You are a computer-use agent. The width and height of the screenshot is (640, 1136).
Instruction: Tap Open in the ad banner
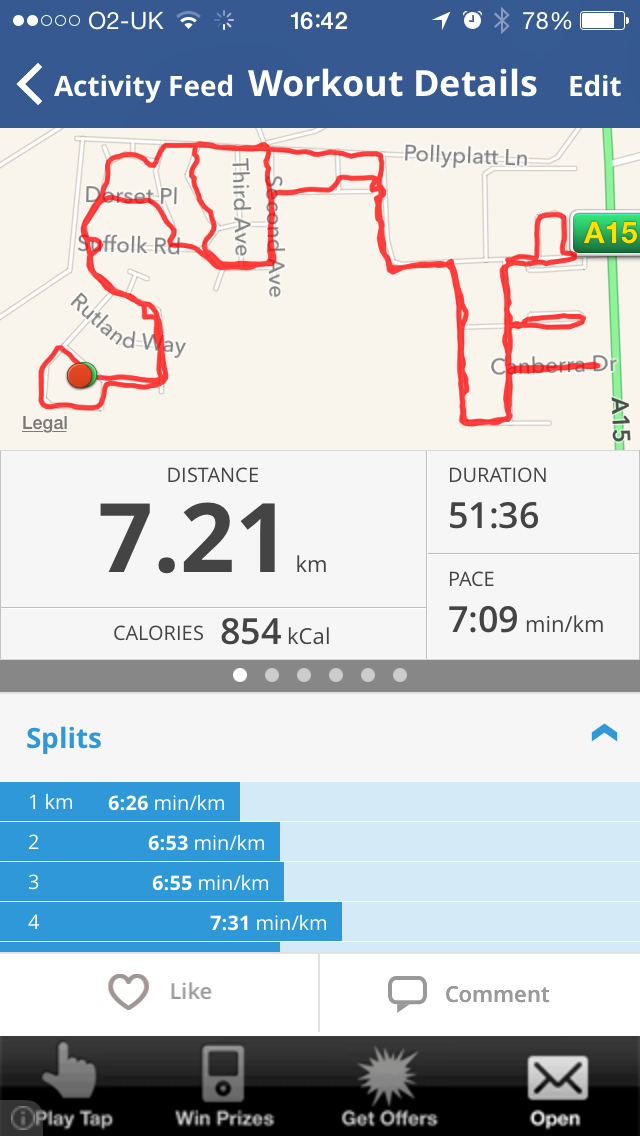click(x=555, y=1086)
